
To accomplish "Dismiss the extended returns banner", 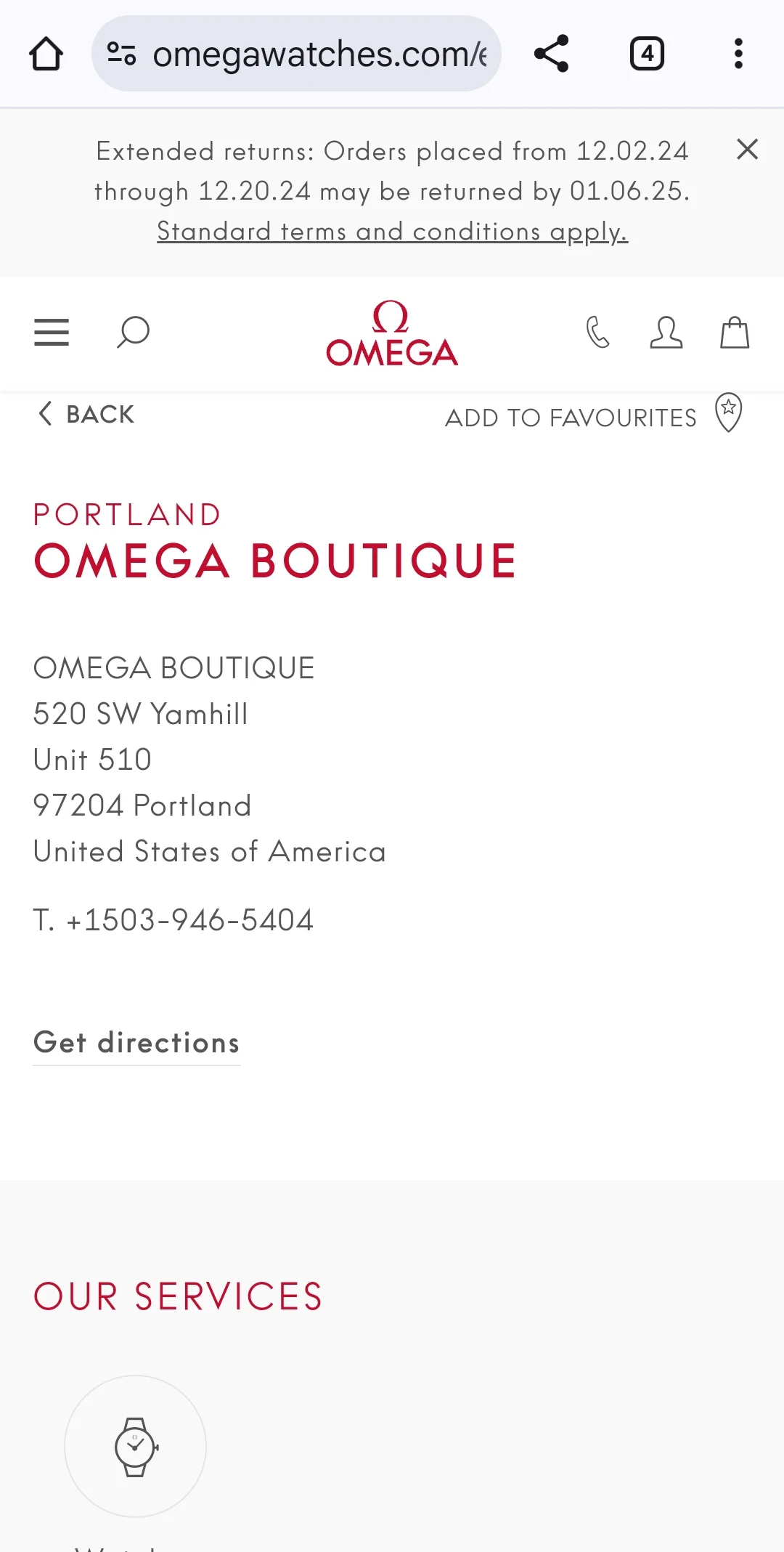I will (x=747, y=150).
